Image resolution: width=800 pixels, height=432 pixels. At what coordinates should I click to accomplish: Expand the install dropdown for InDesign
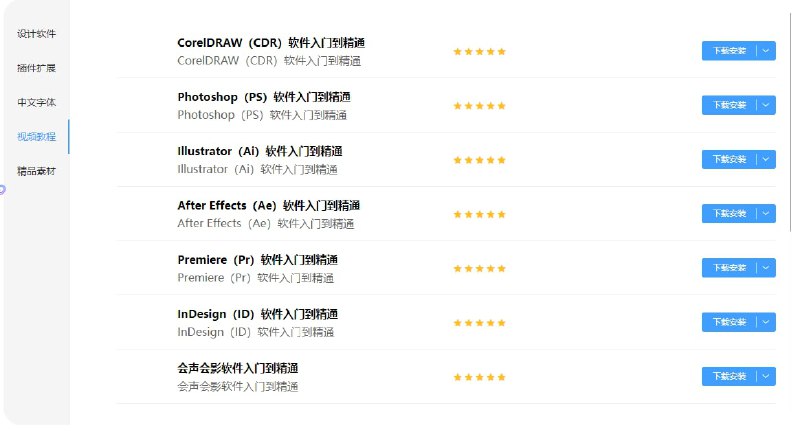766,322
